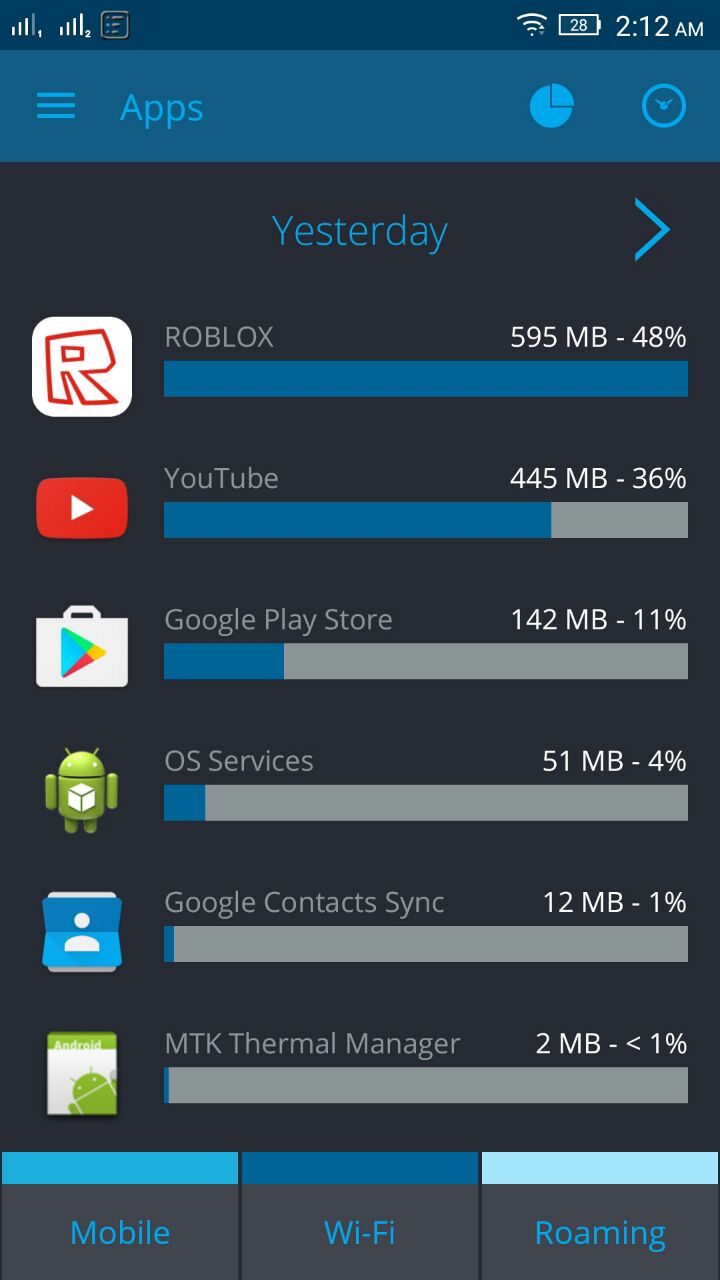
Task: Go to next day with arrow
Action: pos(652,230)
